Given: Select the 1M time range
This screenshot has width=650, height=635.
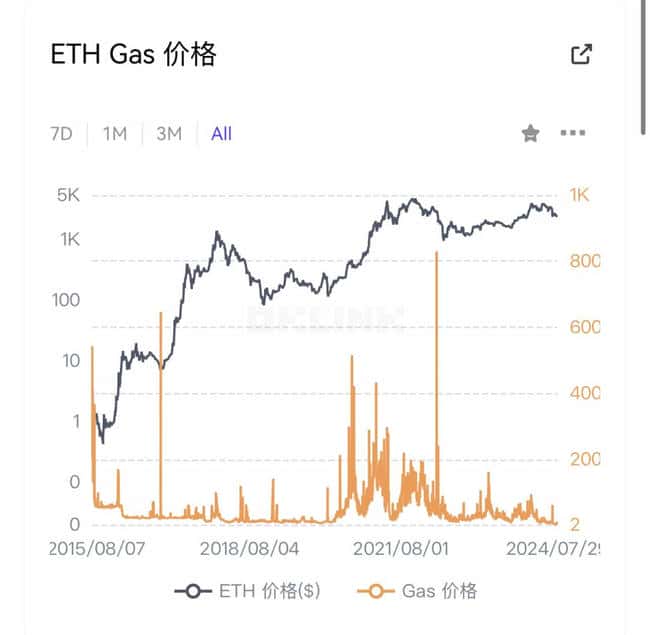Looking at the screenshot, I should click(115, 133).
